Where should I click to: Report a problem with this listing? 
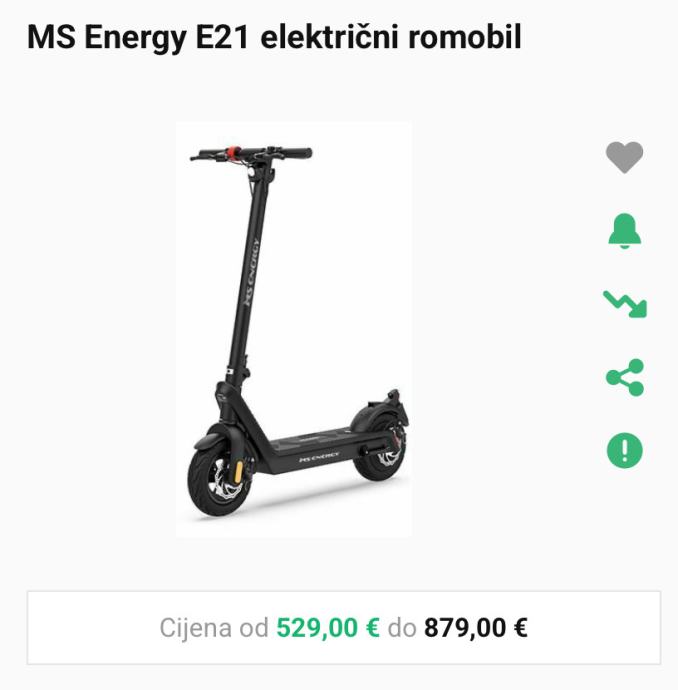[x=624, y=450]
